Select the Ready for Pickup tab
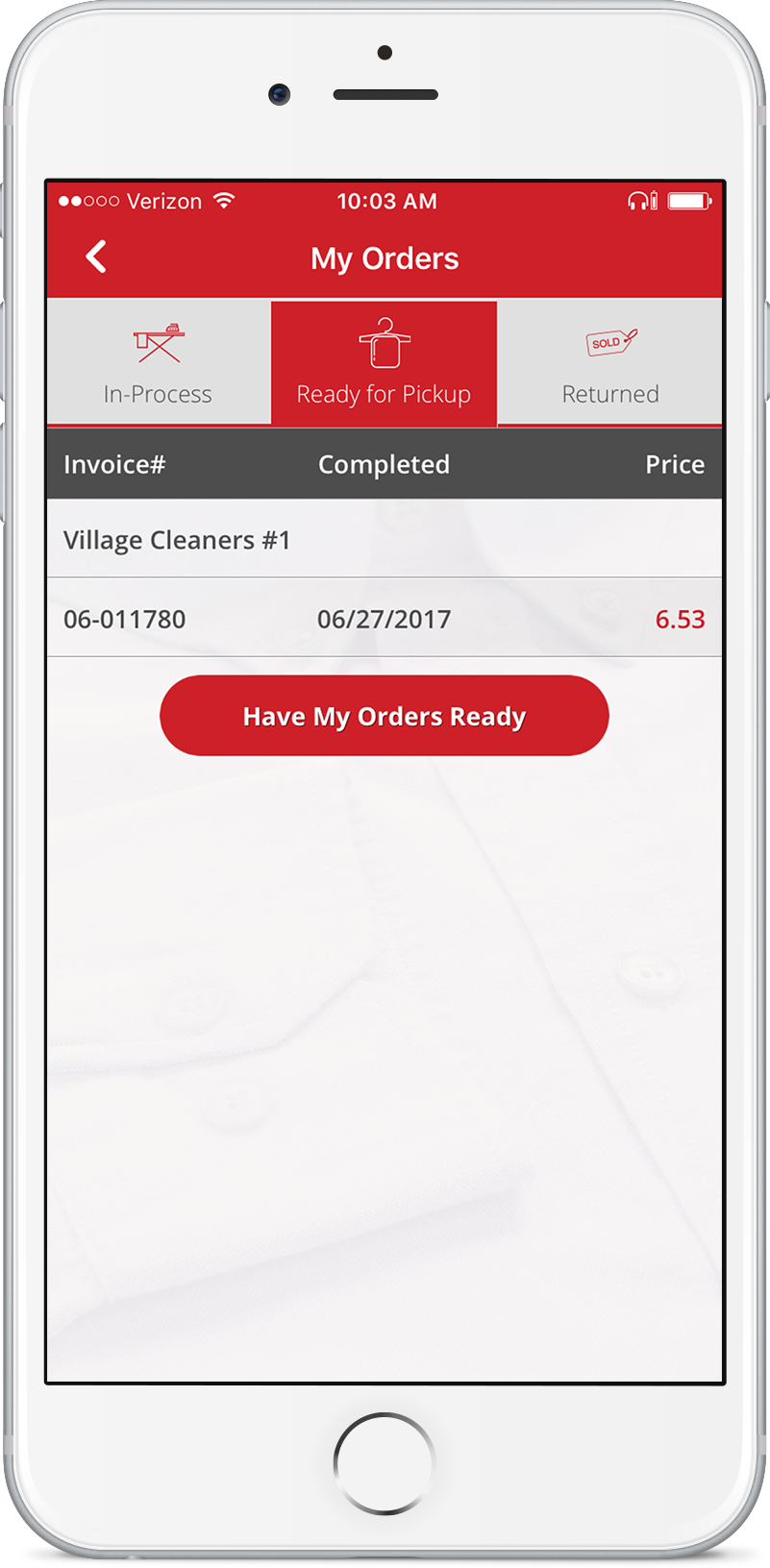The height and width of the screenshot is (1568, 770). 384,363
